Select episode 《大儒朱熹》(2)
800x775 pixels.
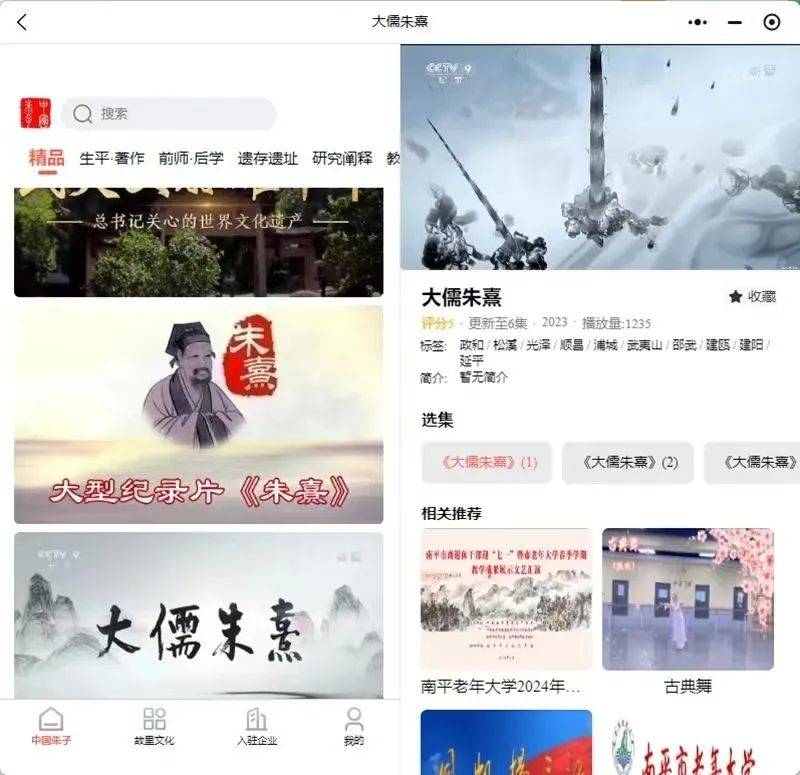pos(627,462)
